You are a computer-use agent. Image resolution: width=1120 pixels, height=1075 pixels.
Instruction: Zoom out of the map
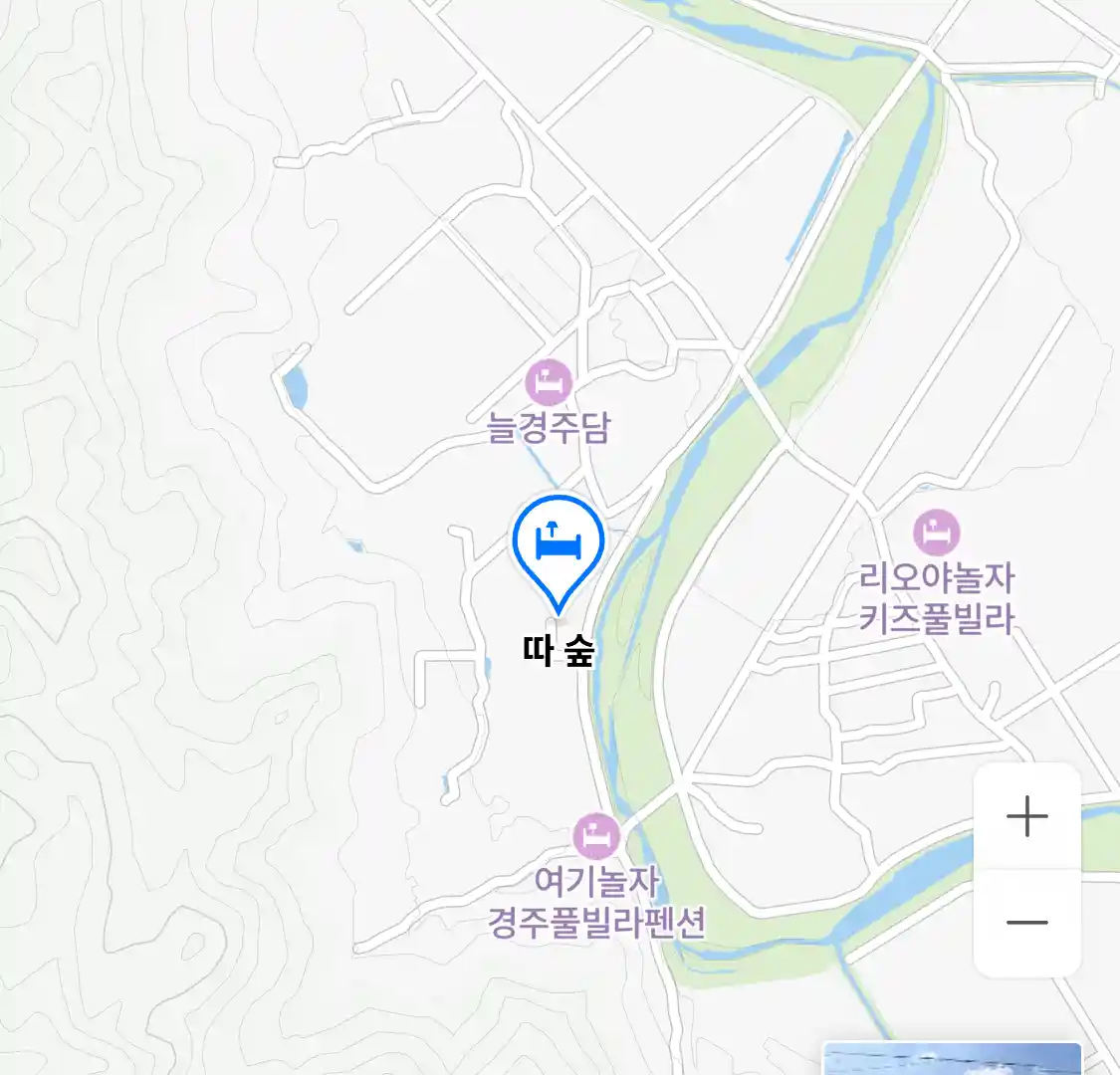(x=1026, y=923)
